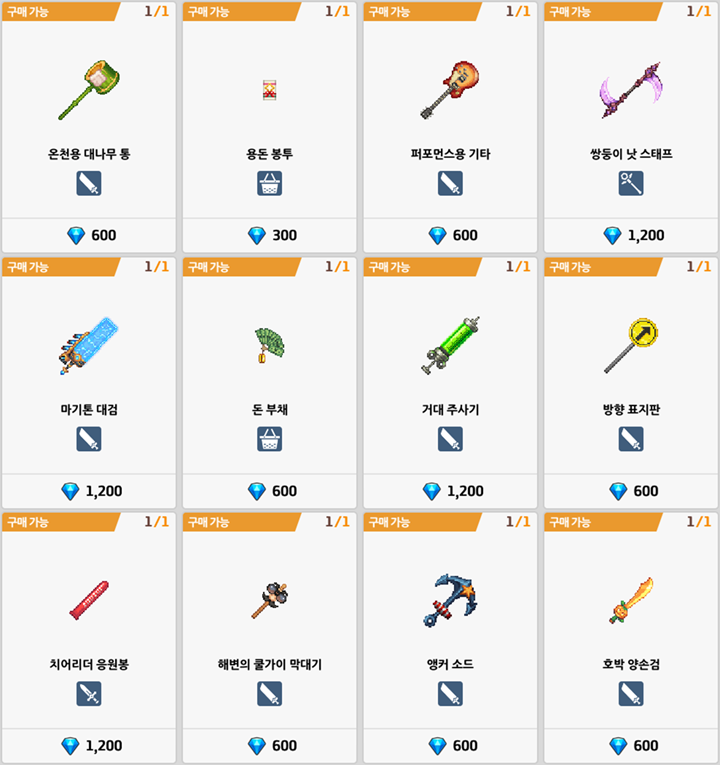
Task: Select the 방향 표지판 item card
Action: click(631, 375)
